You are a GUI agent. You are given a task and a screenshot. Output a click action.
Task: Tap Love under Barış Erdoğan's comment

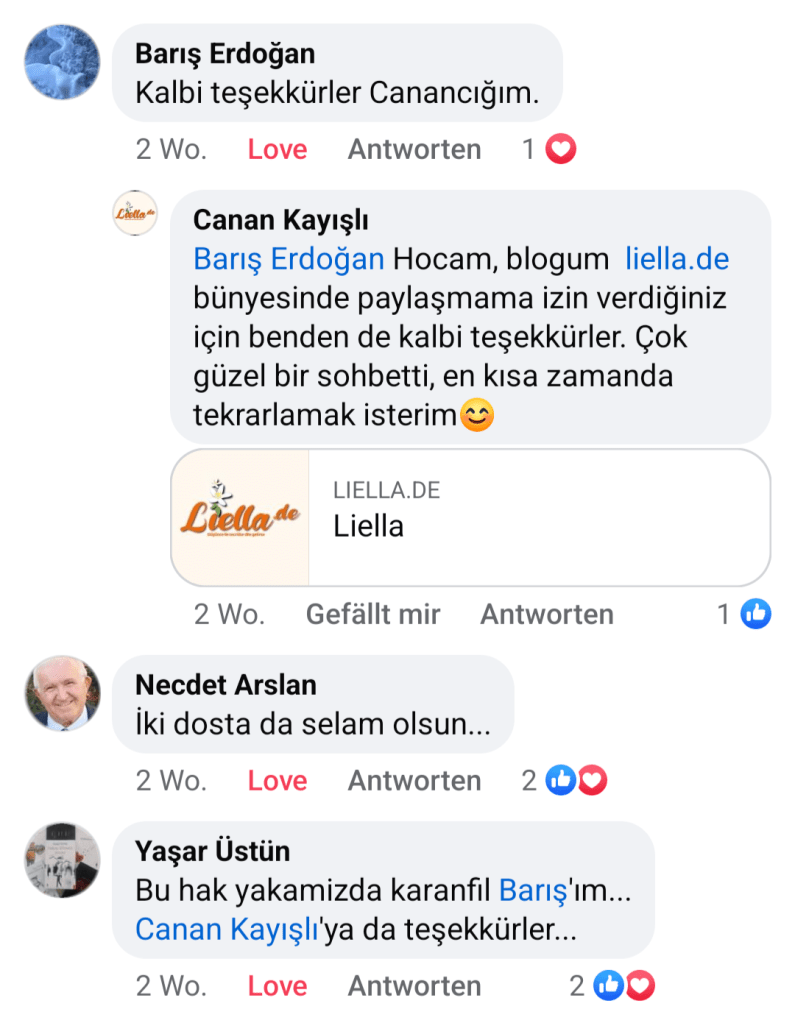point(277,150)
